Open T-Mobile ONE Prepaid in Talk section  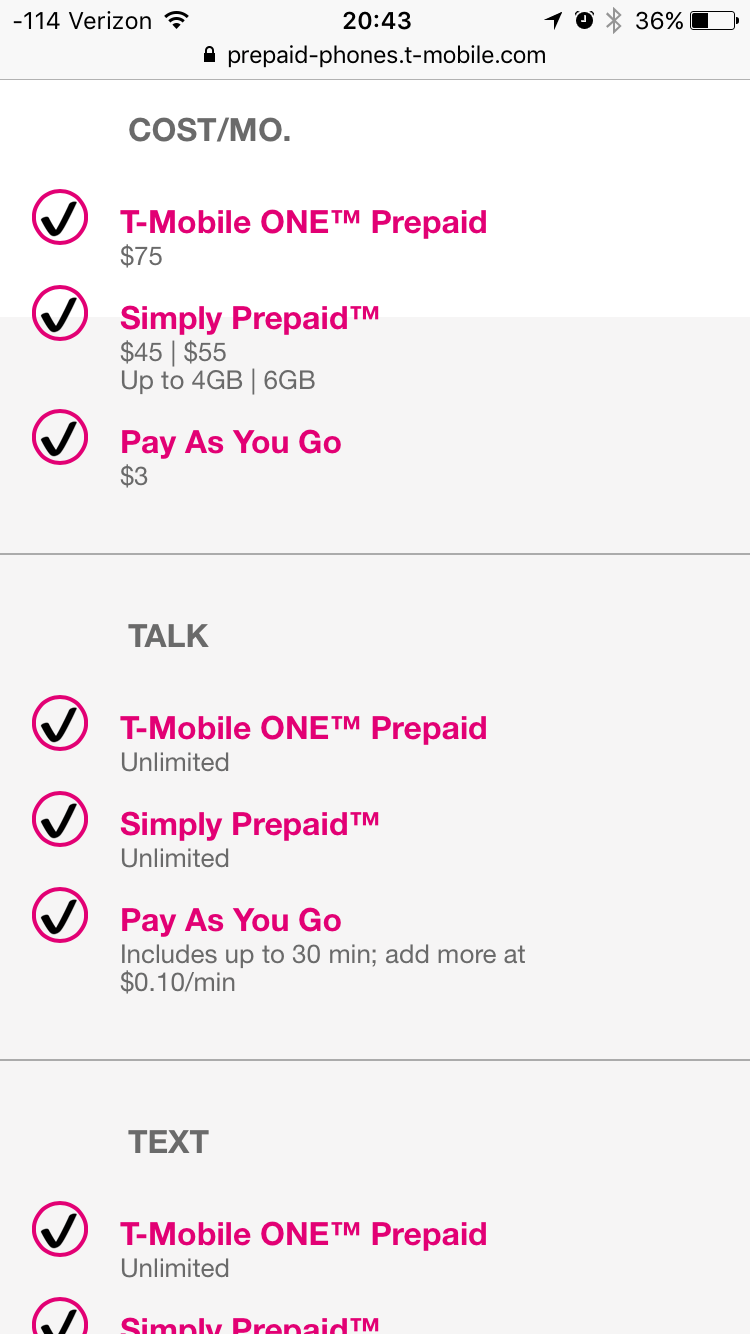(303, 728)
